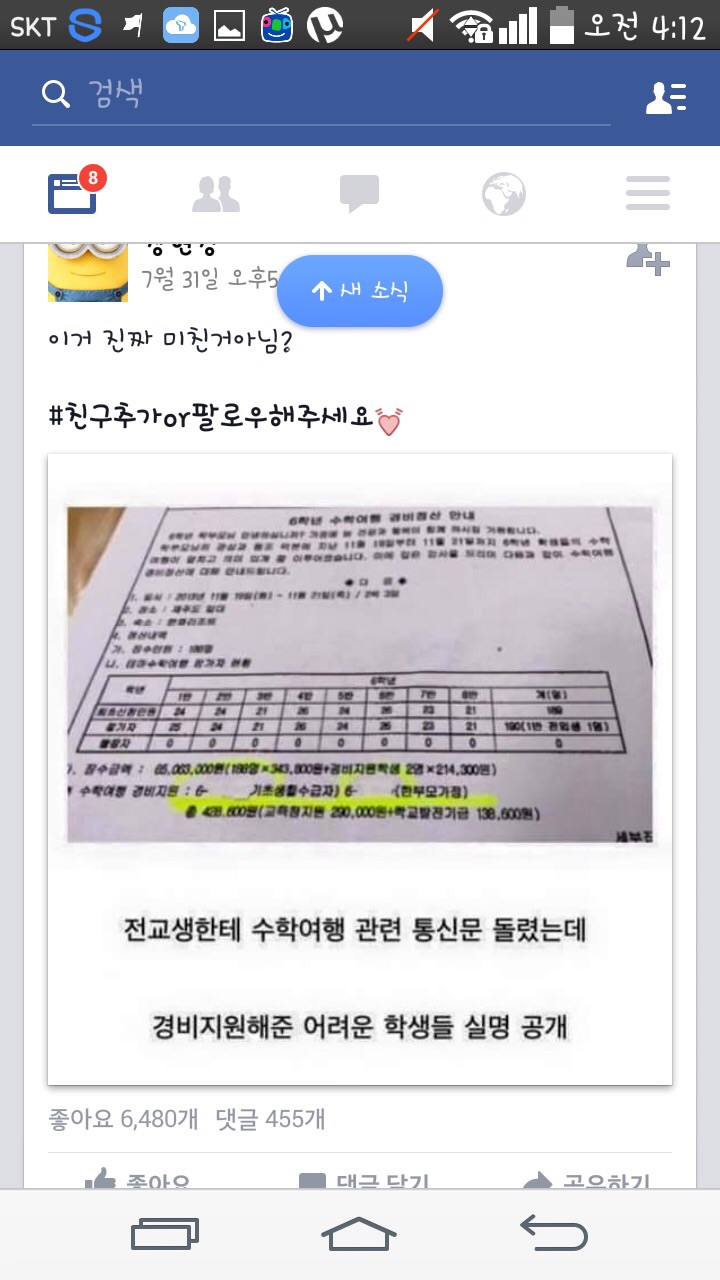The height and width of the screenshot is (1280, 720).
Task: Add the post author as friend
Action: (x=647, y=260)
